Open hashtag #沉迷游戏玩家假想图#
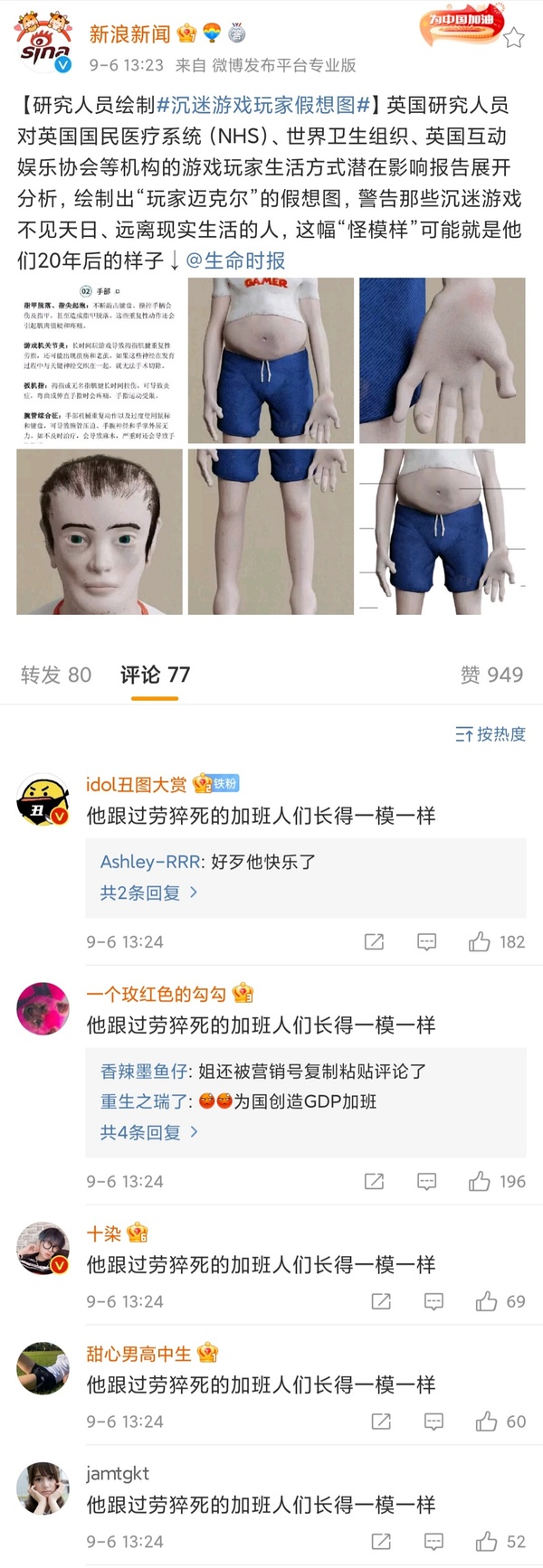 [263, 105]
